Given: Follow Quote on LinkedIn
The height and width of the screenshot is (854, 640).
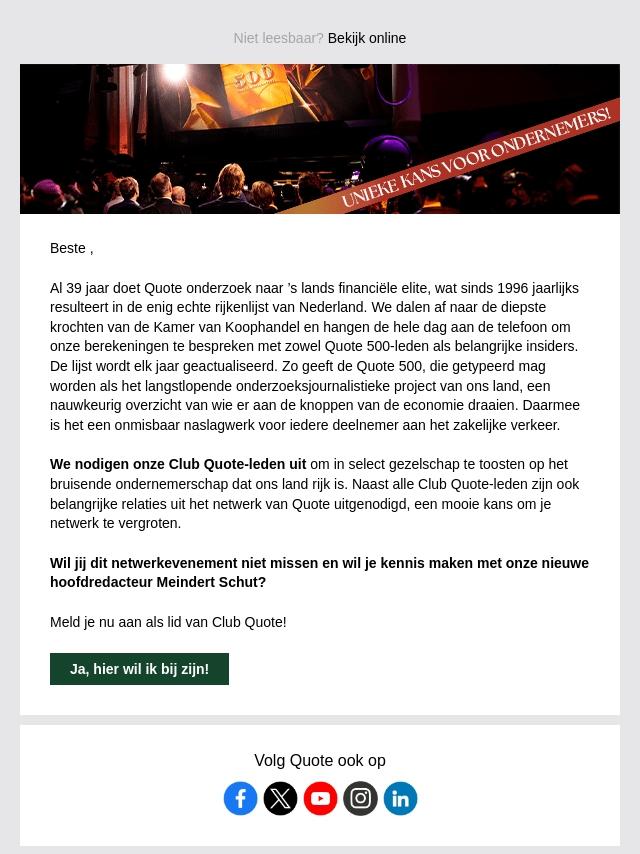Looking at the screenshot, I should tap(400, 798).
